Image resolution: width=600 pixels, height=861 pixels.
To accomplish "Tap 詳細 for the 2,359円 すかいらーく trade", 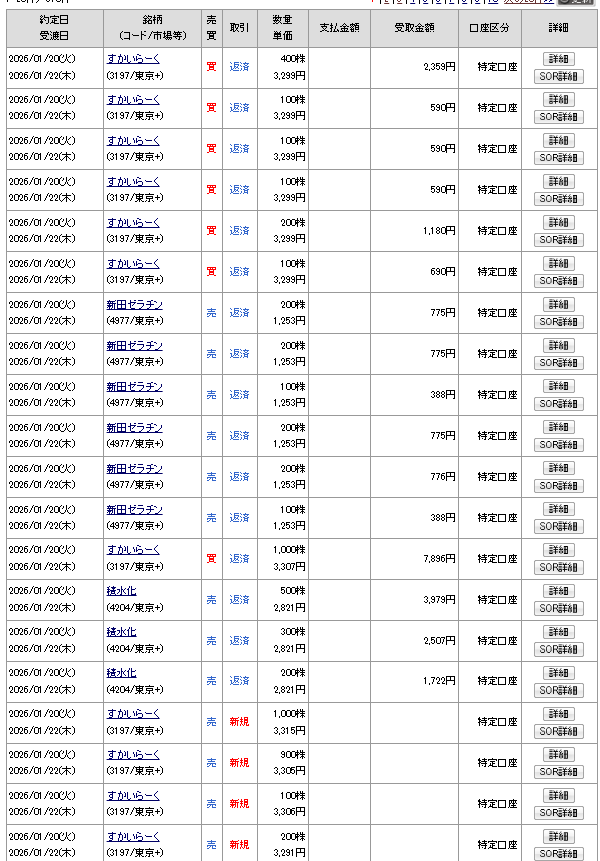I will coord(559,58).
